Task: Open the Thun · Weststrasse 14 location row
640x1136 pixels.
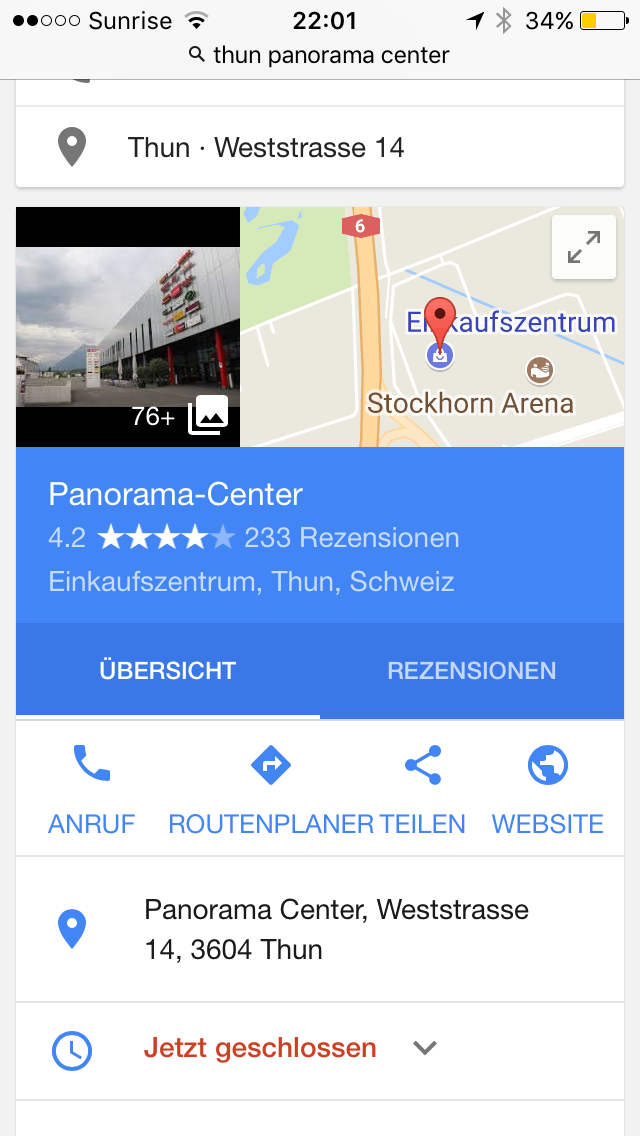Action: click(x=320, y=148)
